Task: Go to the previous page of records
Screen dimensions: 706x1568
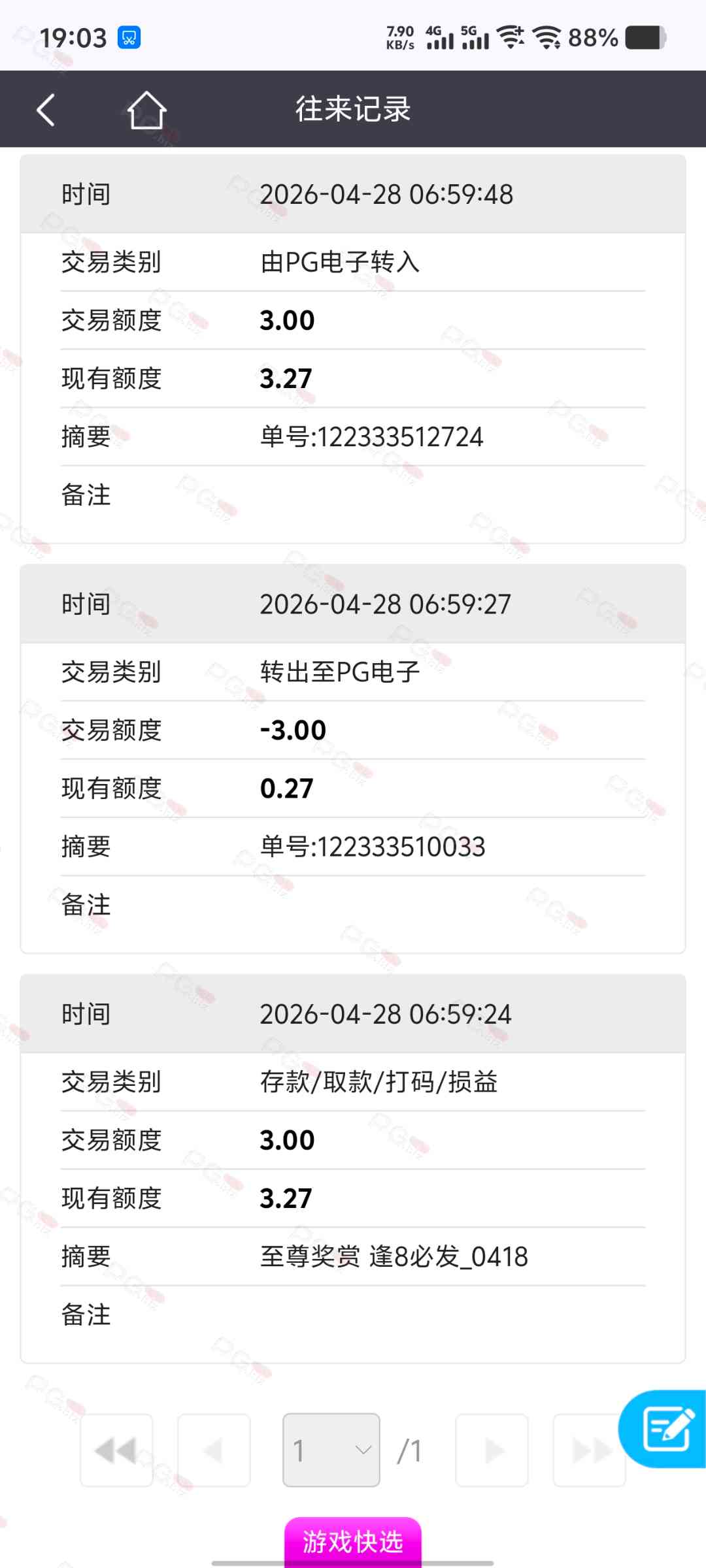Action: point(214,1450)
